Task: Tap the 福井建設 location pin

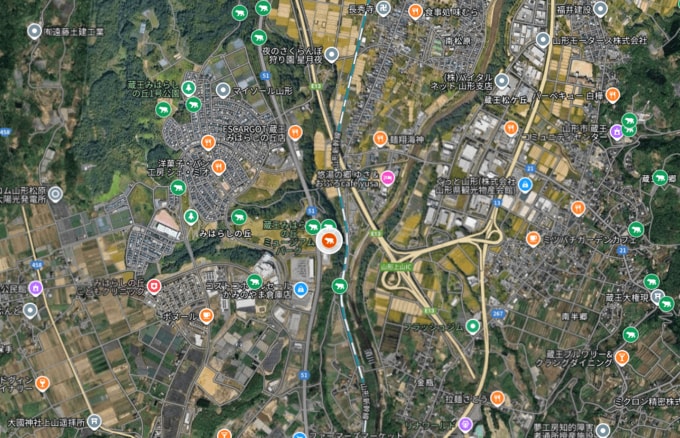Action: (x=601, y=10)
